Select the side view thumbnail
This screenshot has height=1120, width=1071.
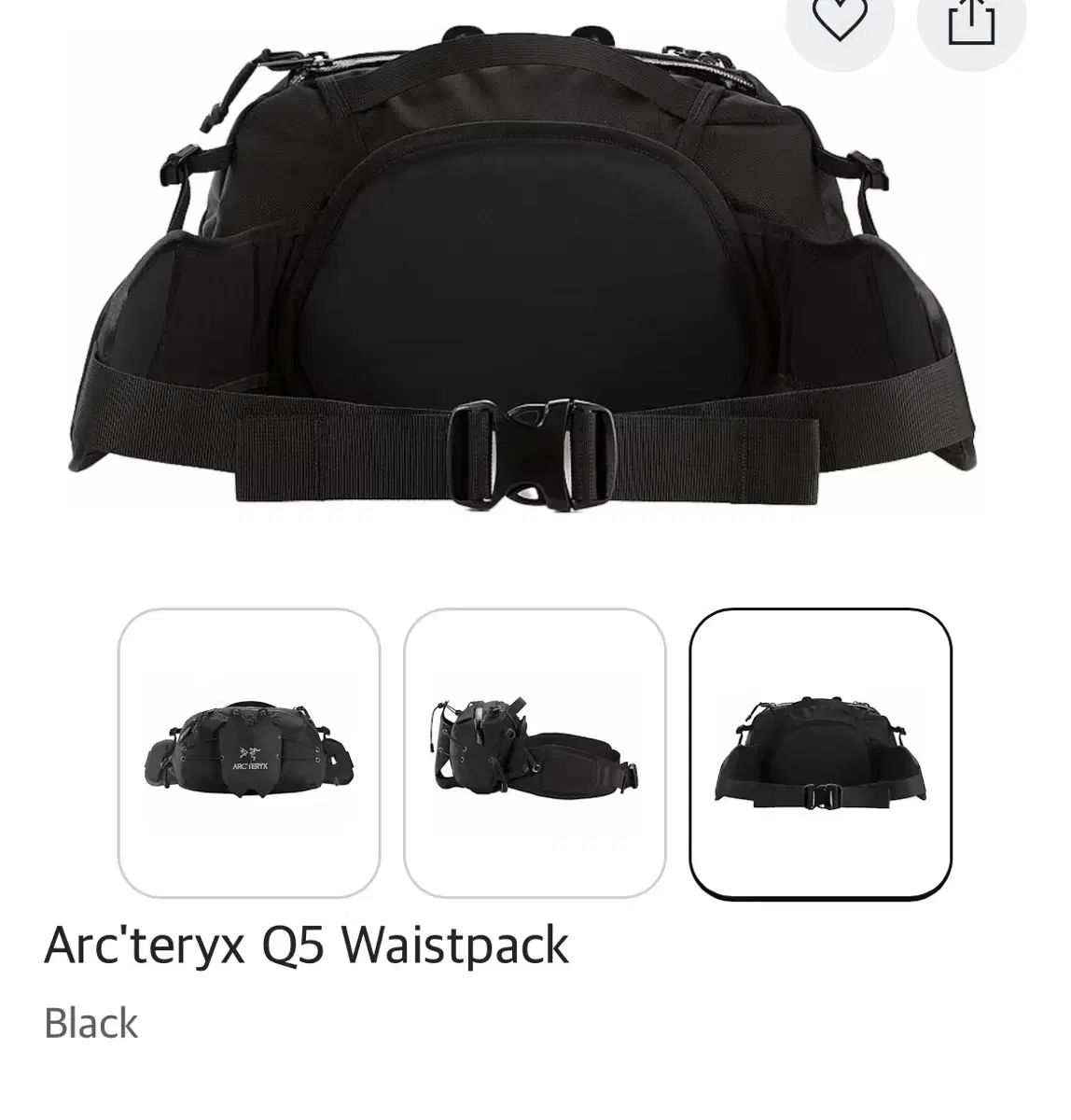coord(535,752)
